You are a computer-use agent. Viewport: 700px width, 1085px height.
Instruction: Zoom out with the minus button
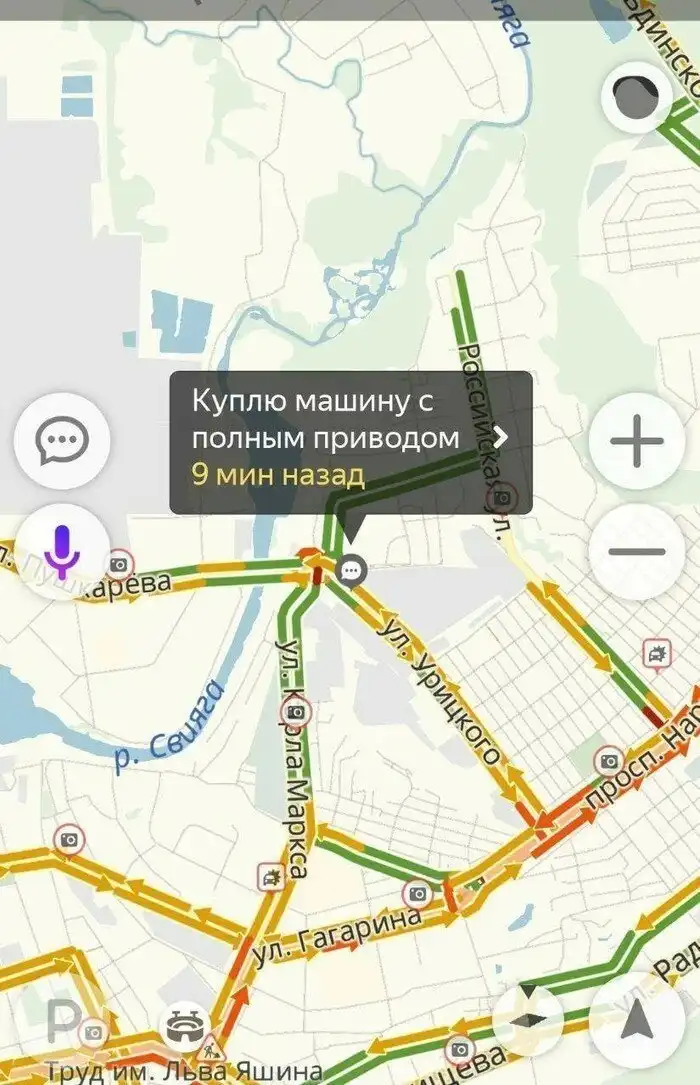coord(637,551)
